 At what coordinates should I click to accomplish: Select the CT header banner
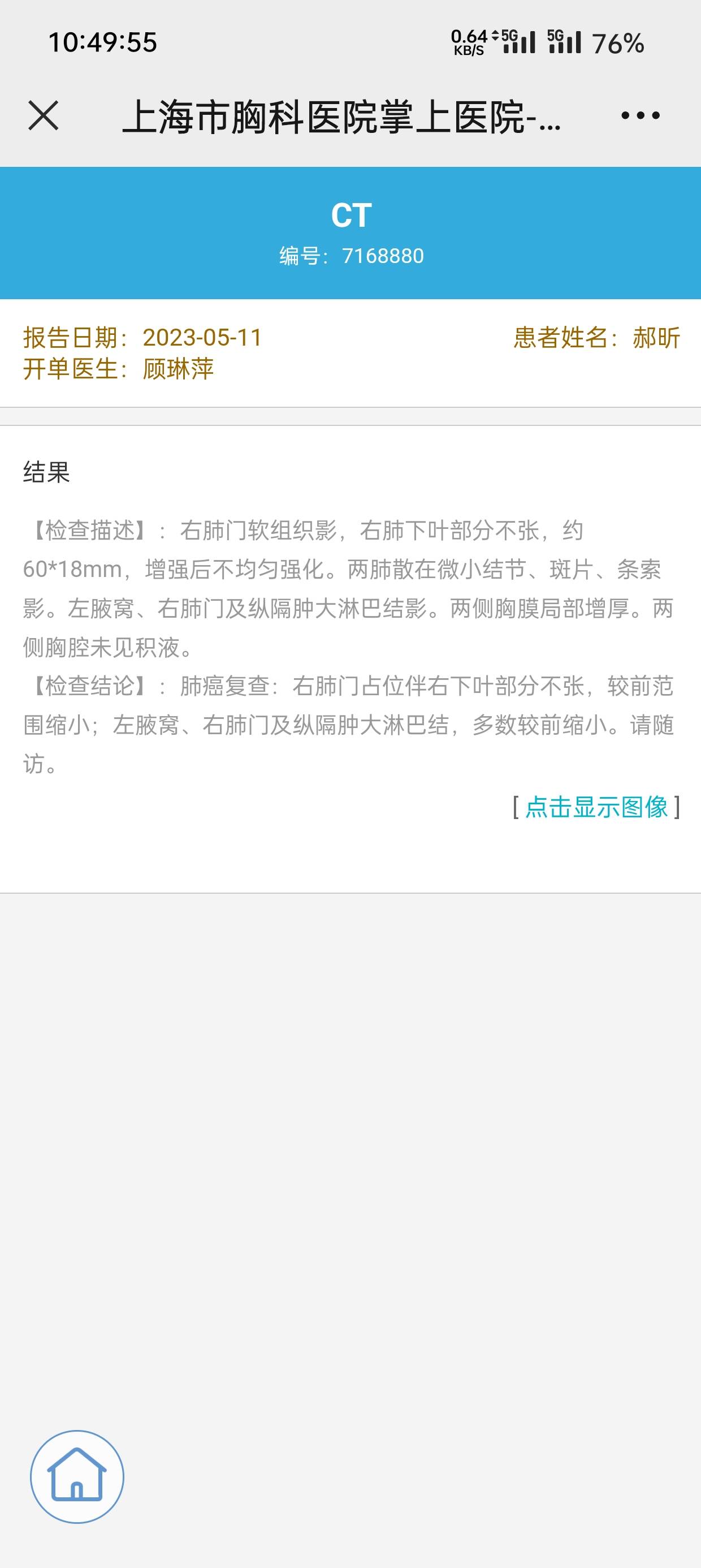[350, 214]
